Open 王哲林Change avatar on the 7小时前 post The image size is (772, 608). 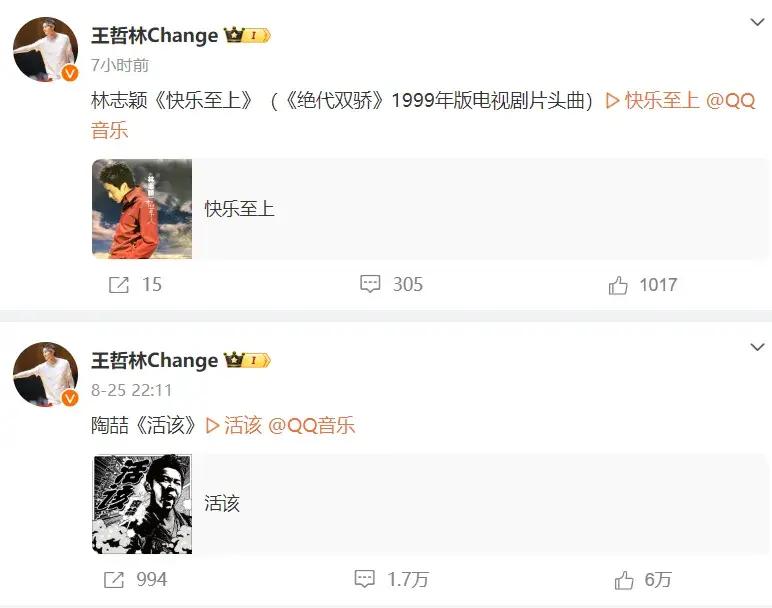[45, 50]
